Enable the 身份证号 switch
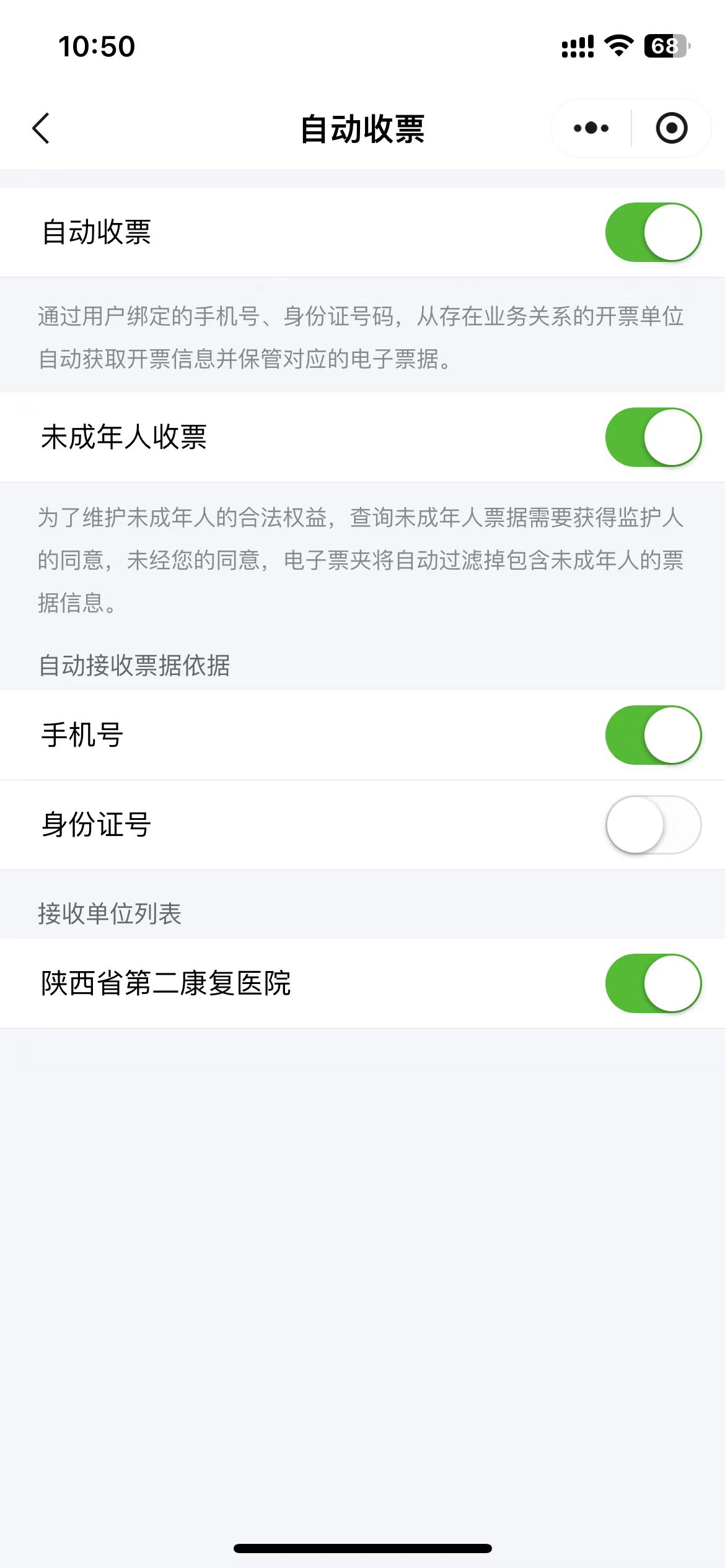The width and height of the screenshot is (725, 1568). pyautogui.click(x=653, y=825)
